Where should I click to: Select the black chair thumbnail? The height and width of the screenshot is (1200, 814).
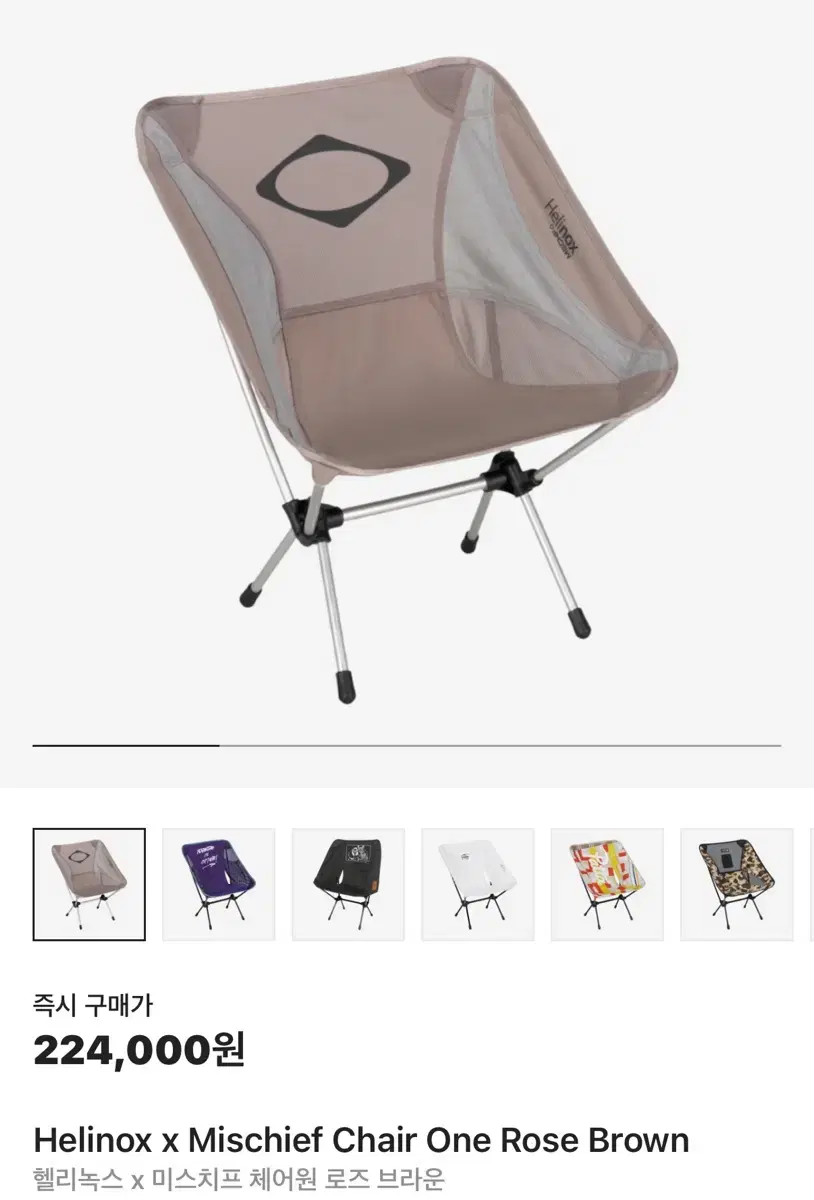348,883
